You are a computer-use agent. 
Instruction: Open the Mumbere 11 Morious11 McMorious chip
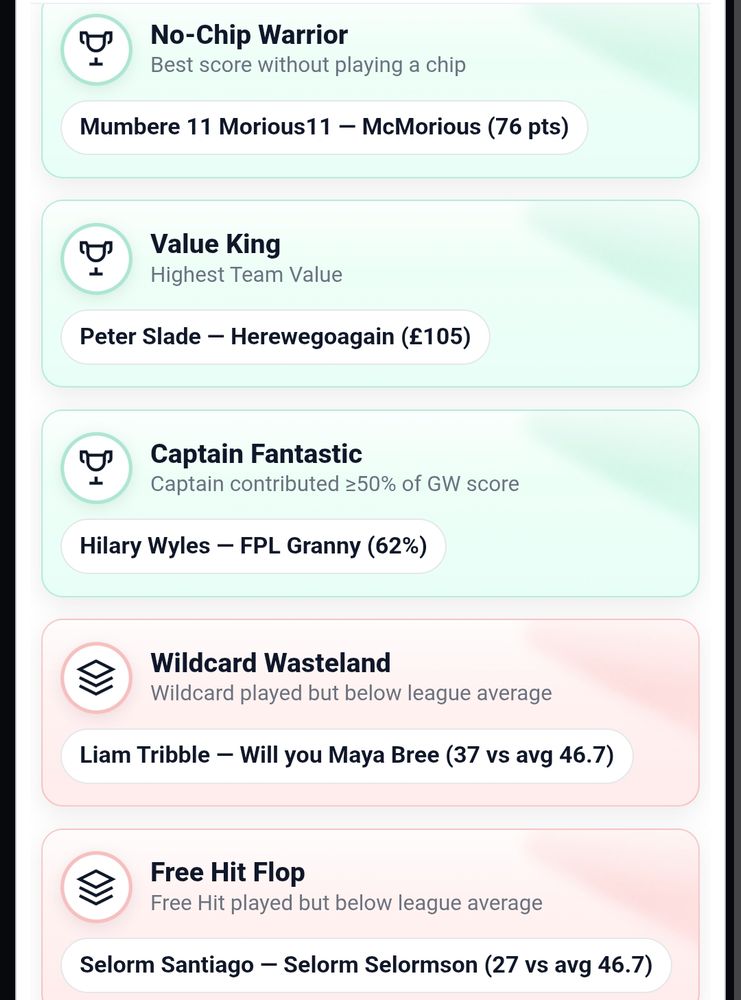click(x=323, y=127)
